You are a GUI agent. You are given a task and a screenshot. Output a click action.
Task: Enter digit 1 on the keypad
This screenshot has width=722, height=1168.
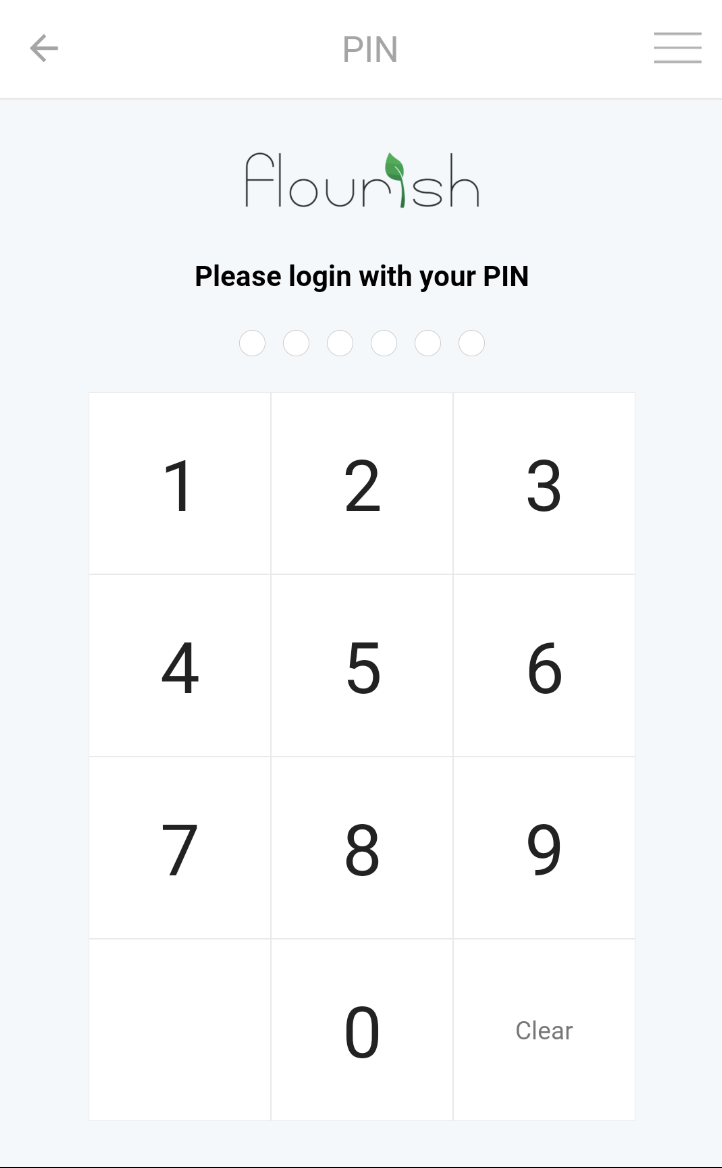(x=180, y=483)
